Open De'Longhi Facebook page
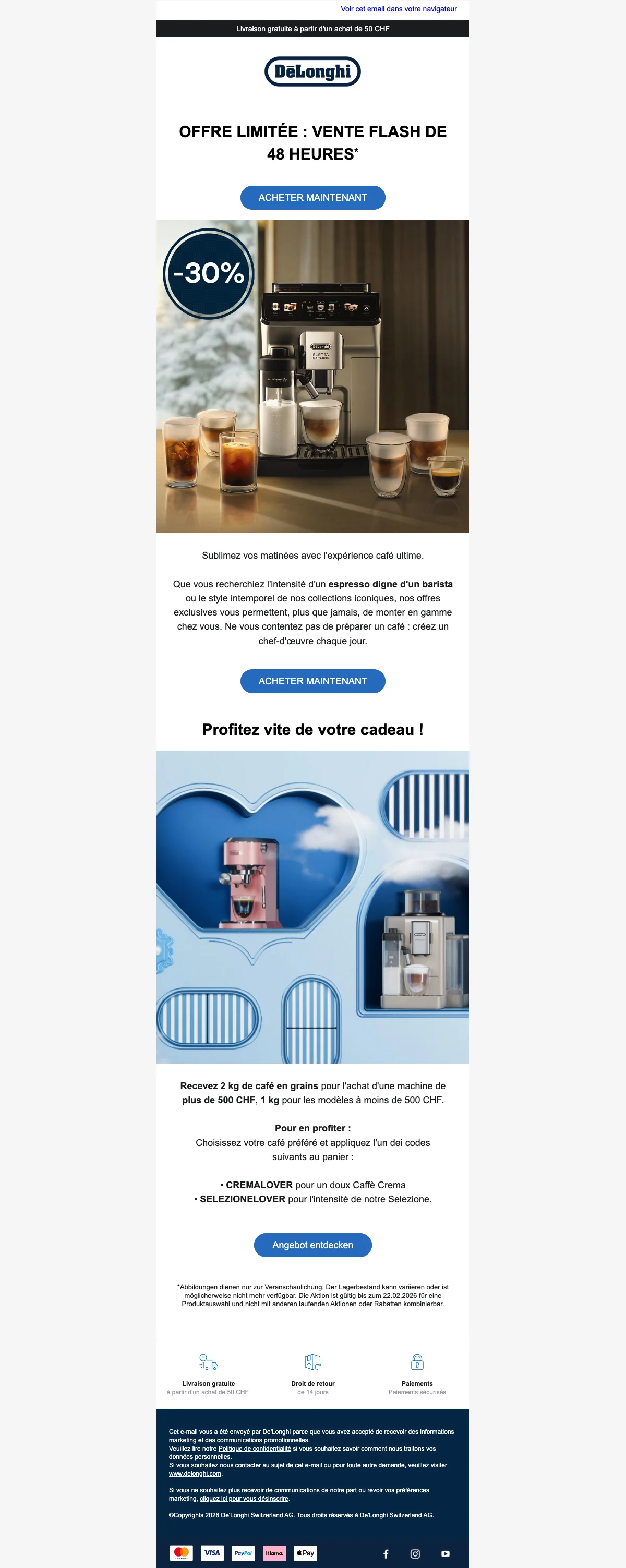The width and height of the screenshot is (626, 1568). point(386,1553)
